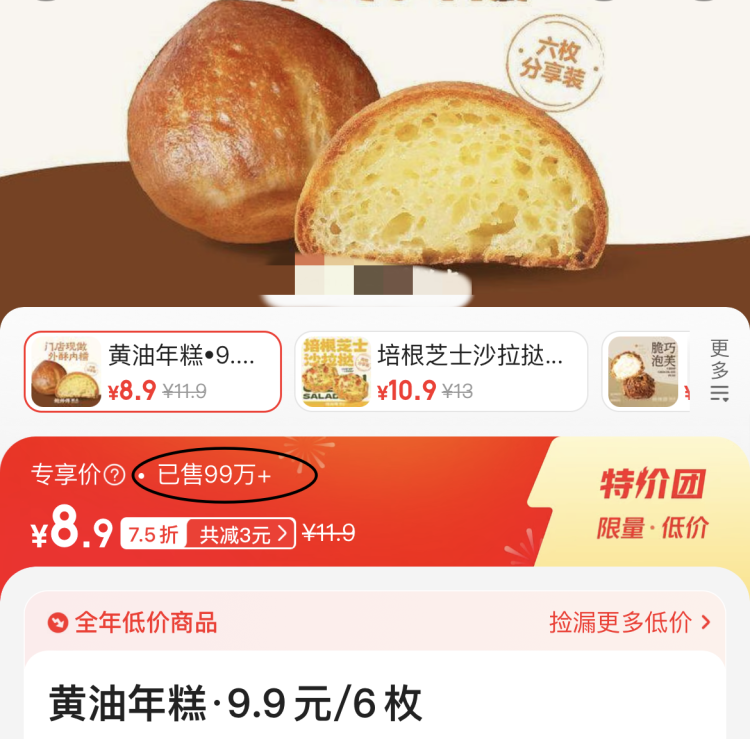Tap the 专享价 help question mark
Image resolution: width=750 pixels, height=739 pixels.
[115, 476]
